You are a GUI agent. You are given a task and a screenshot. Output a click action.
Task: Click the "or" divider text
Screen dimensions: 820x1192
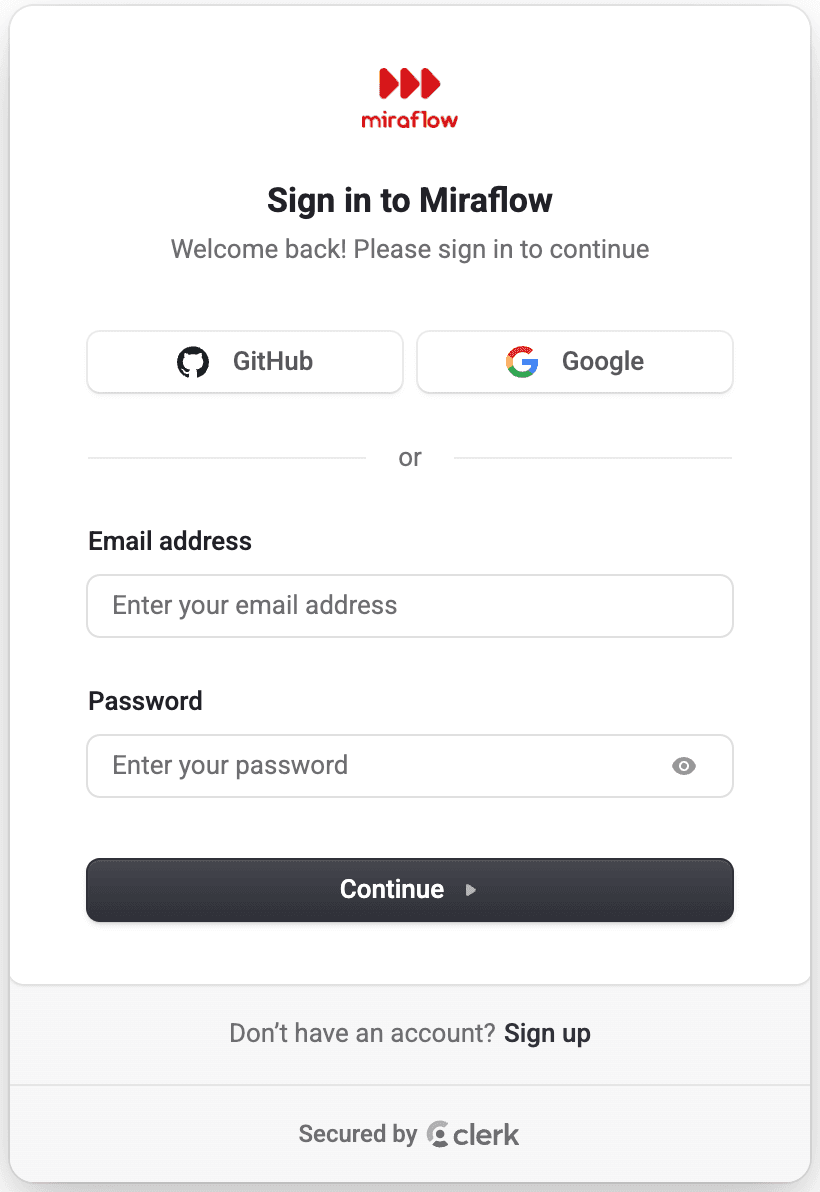[409, 457]
